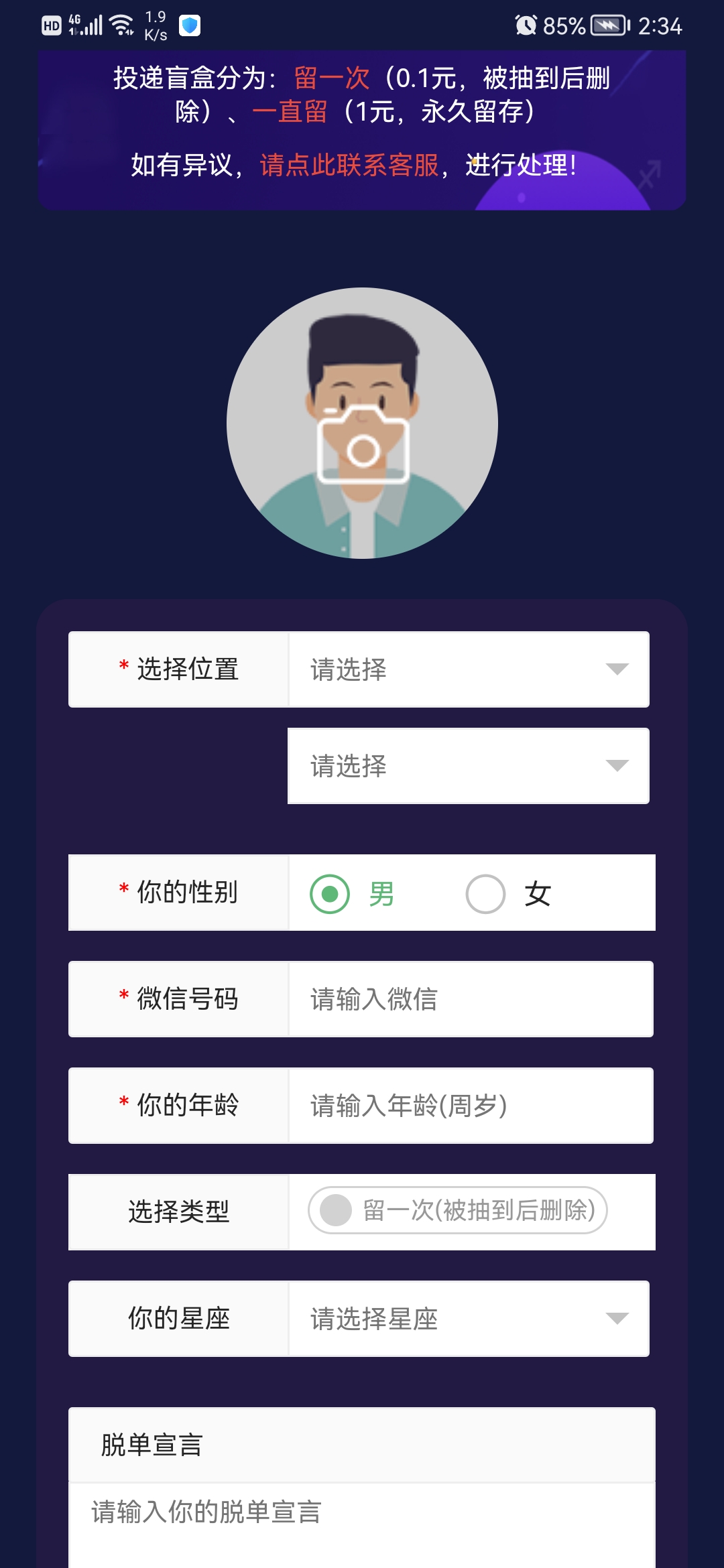
Task: Focus the 脱单宣言 text area
Action: (x=362, y=1521)
